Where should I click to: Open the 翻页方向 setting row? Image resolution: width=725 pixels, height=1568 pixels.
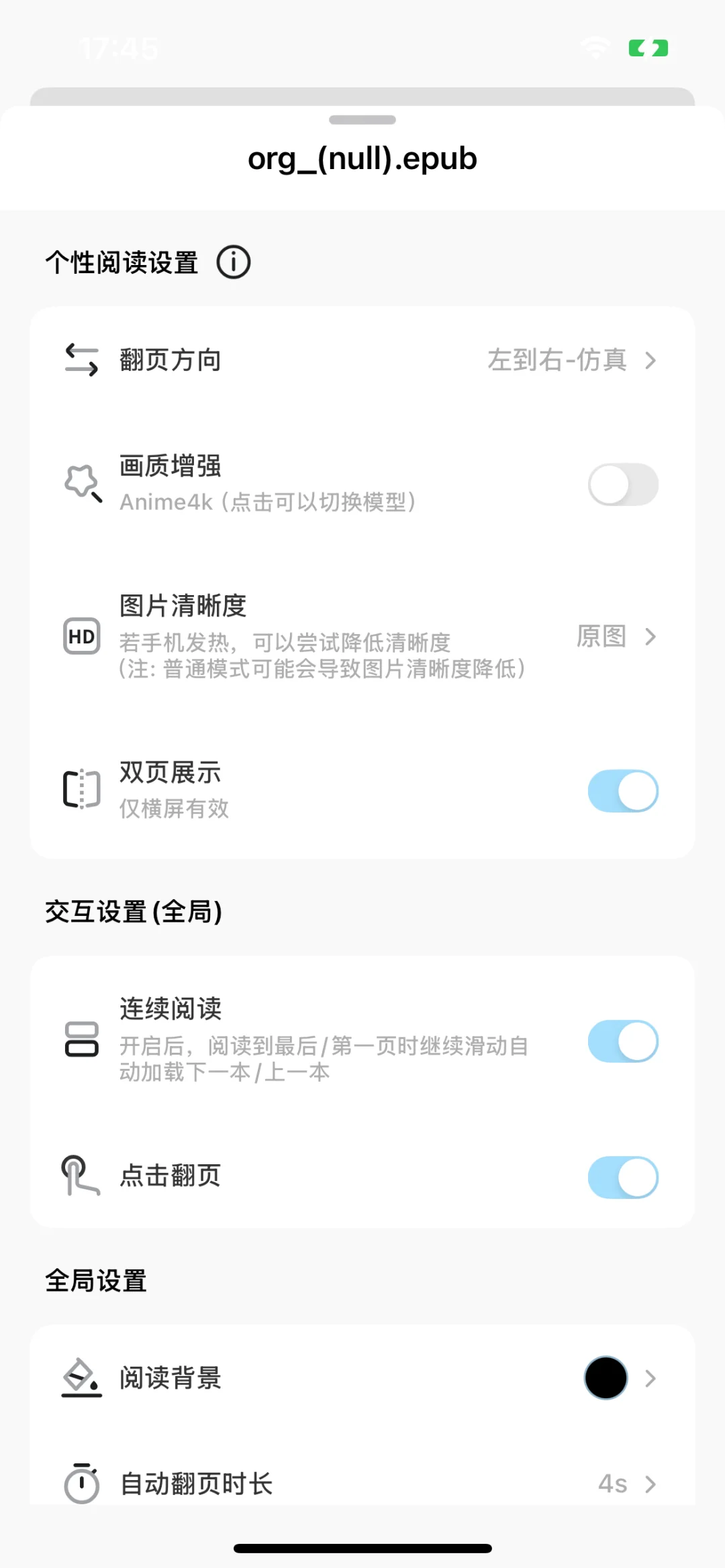pos(362,360)
